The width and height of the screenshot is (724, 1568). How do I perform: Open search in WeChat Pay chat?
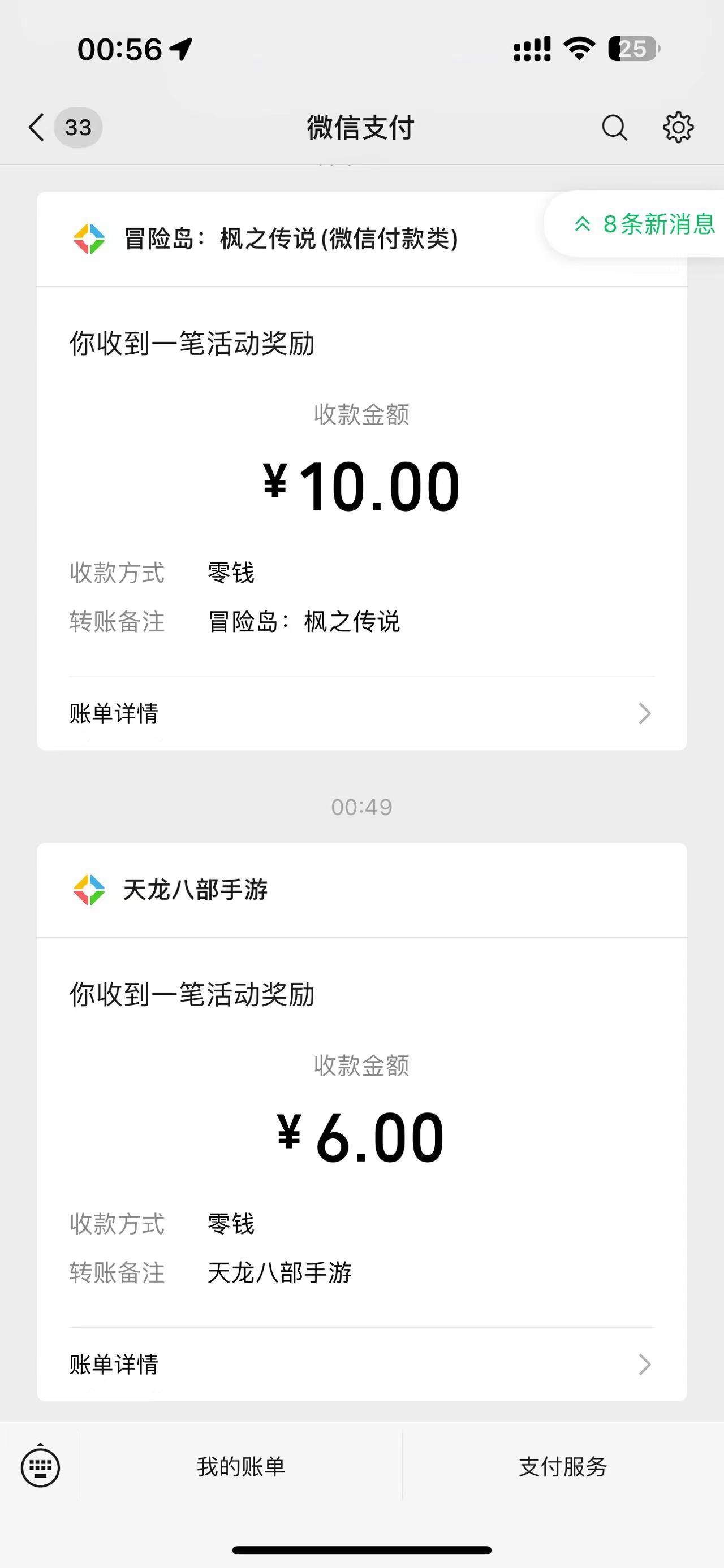click(x=614, y=128)
